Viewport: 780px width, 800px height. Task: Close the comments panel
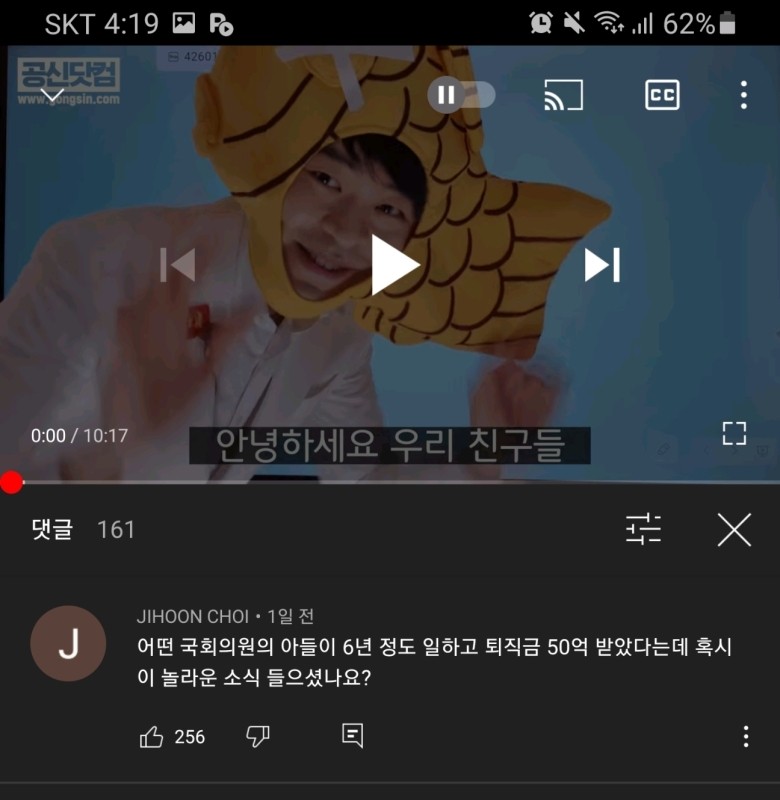tap(734, 529)
